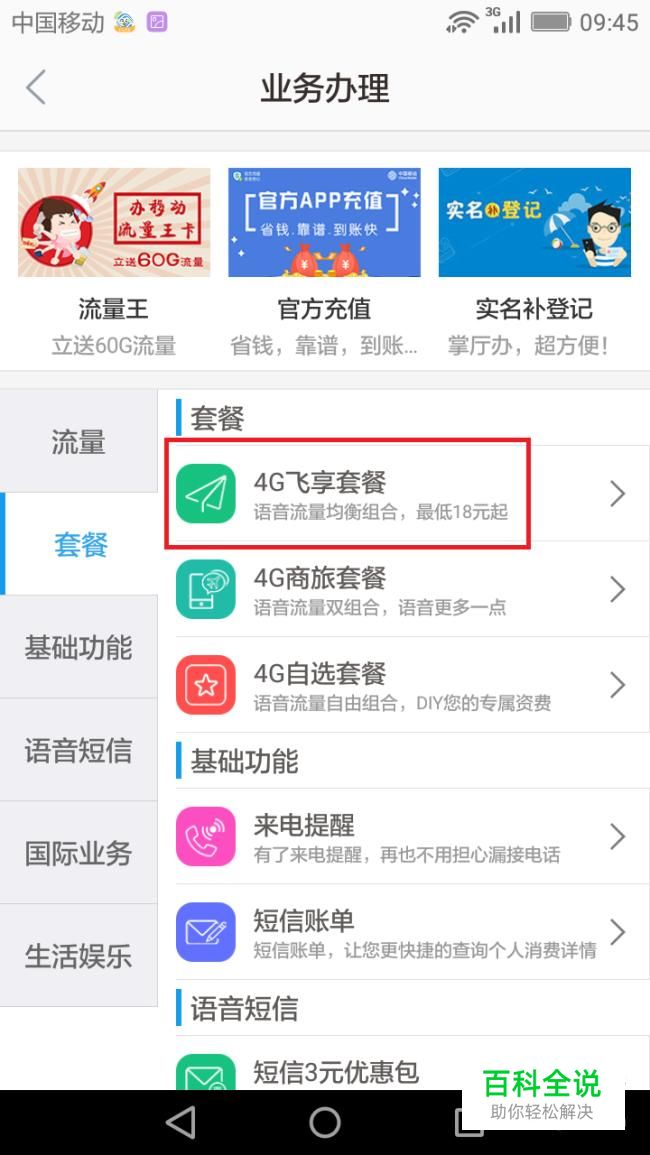This screenshot has height=1155, width=650.
Task: Open the 国际业务 category tab
Action: click(79, 854)
